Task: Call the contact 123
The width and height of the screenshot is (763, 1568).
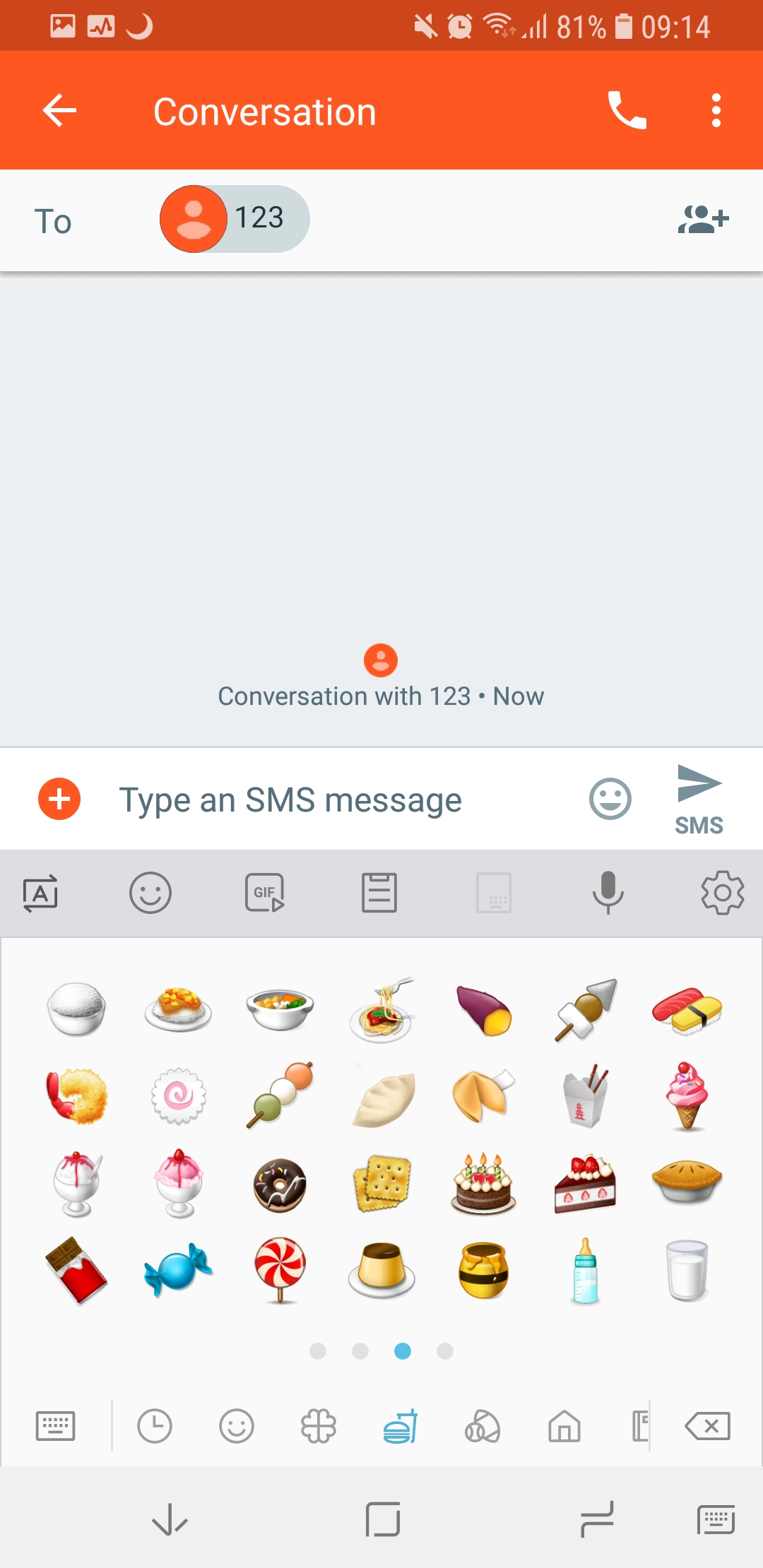Action: (627, 111)
